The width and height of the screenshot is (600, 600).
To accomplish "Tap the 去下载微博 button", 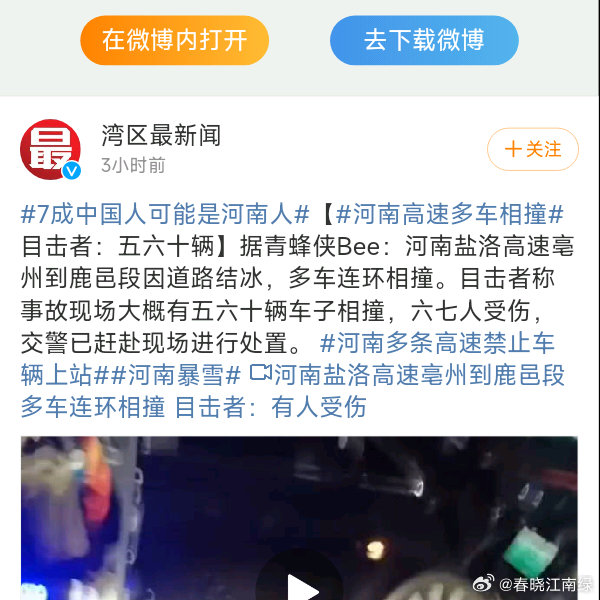I will point(424,41).
